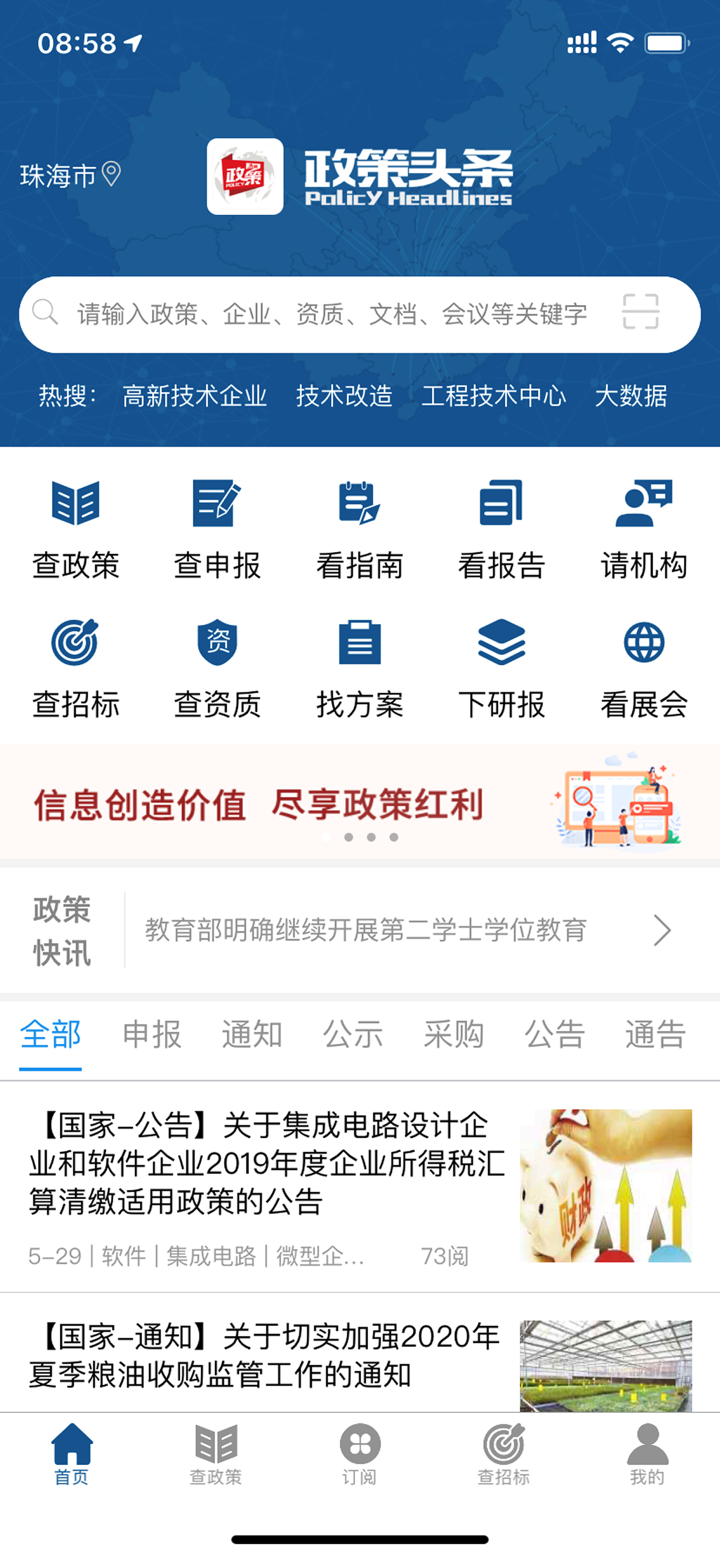Image resolution: width=720 pixels, height=1558 pixels.
Task: Expand the 政策快讯 news via right chevron
Action: pyautogui.click(x=662, y=930)
